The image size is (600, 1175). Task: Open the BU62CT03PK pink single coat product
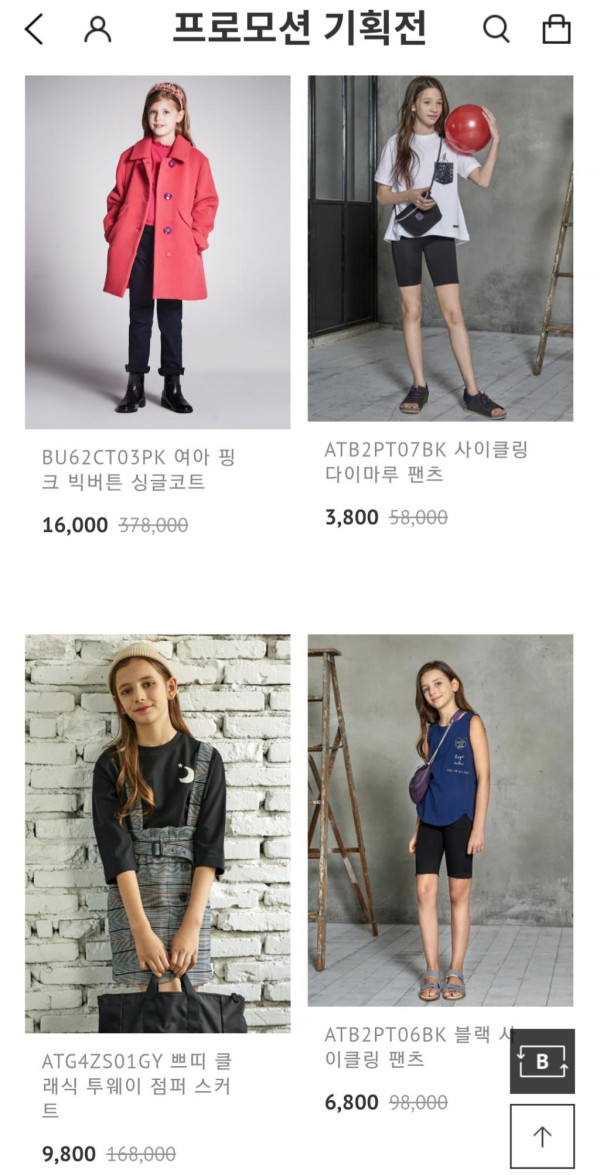click(x=158, y=252)
